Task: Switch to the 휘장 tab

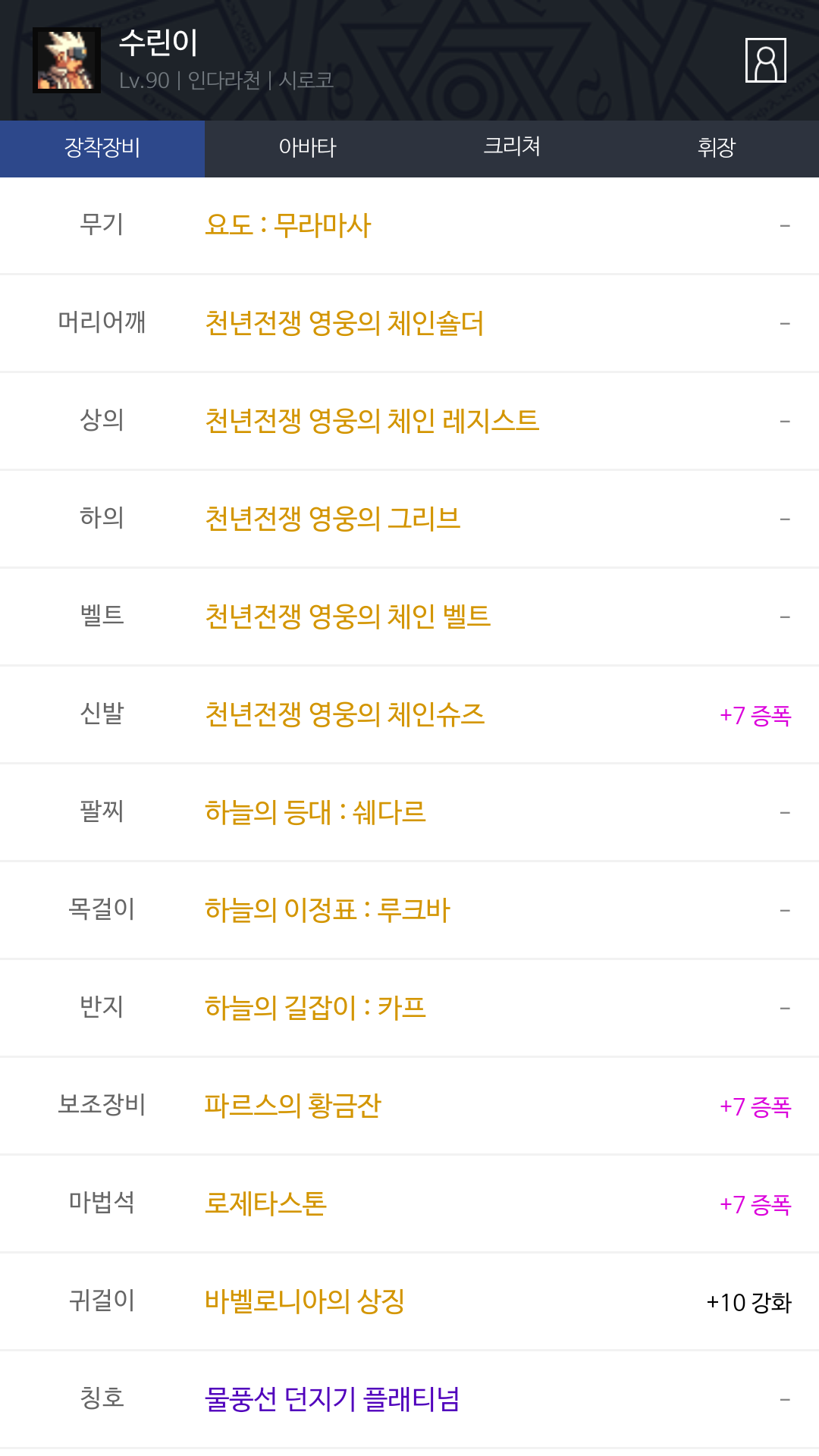Action: coord(717,148)
